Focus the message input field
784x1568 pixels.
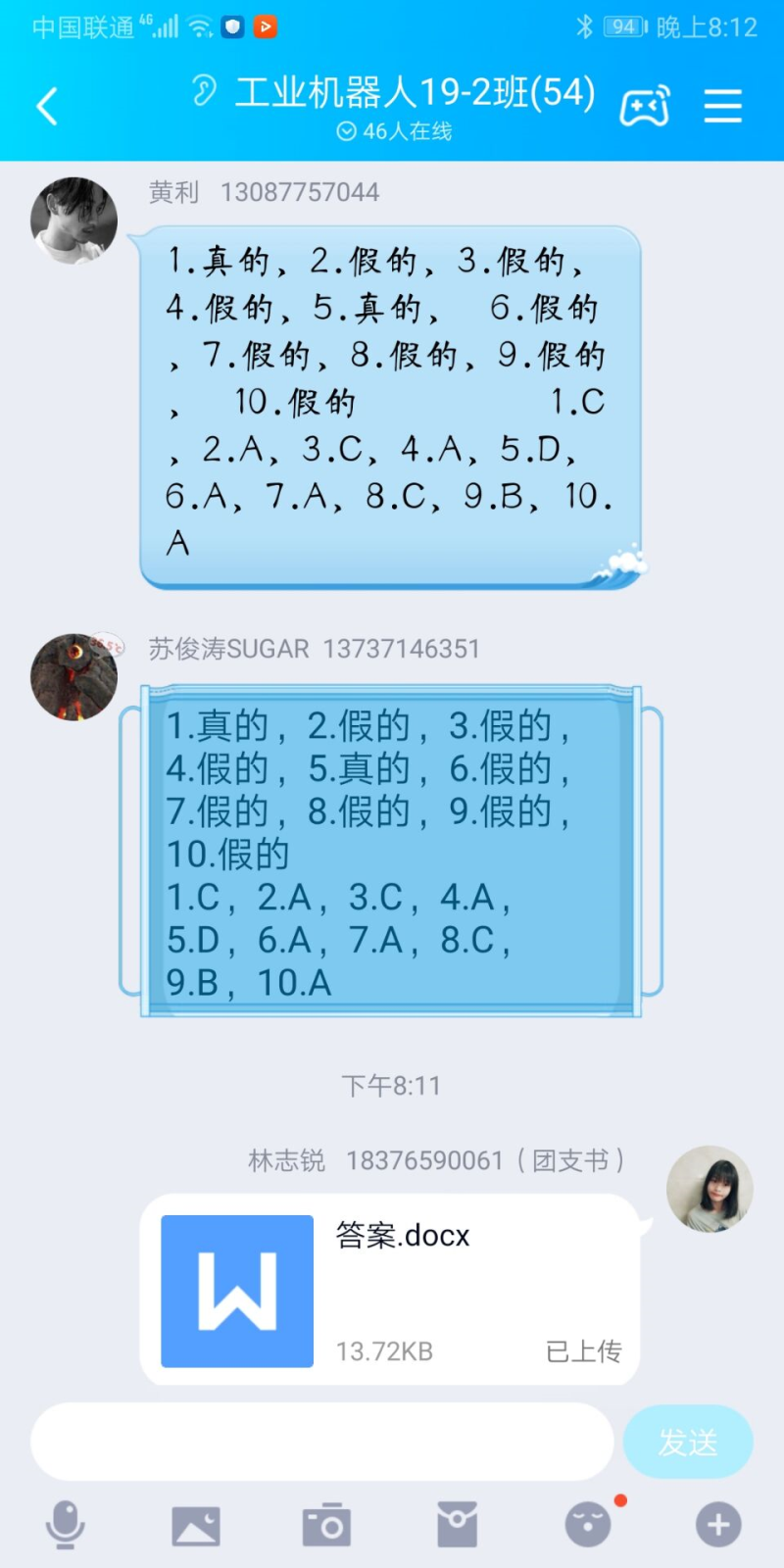pyautogui.click(x=321, y=1442)
